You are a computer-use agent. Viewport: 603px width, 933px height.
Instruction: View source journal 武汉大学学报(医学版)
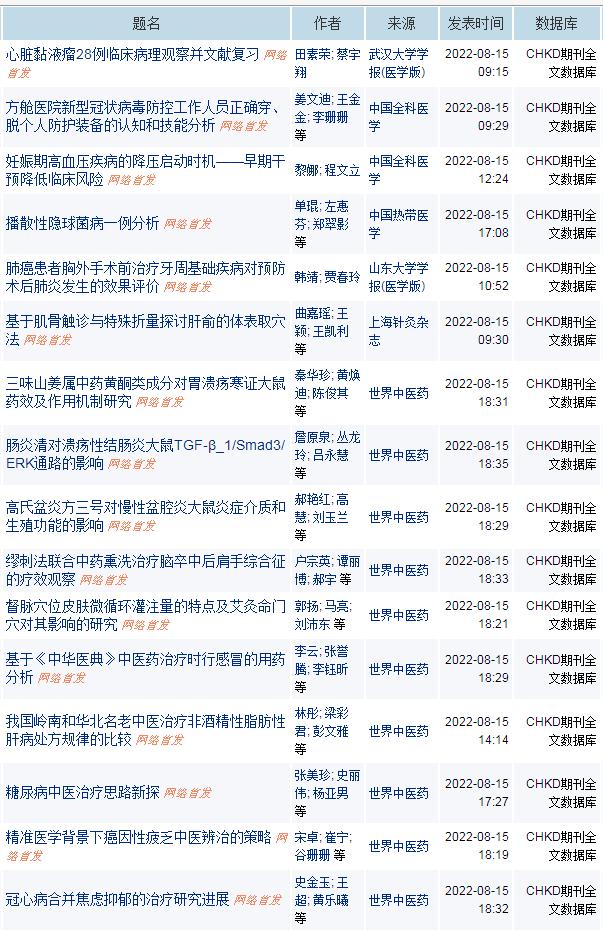click(x=398, y=62)
